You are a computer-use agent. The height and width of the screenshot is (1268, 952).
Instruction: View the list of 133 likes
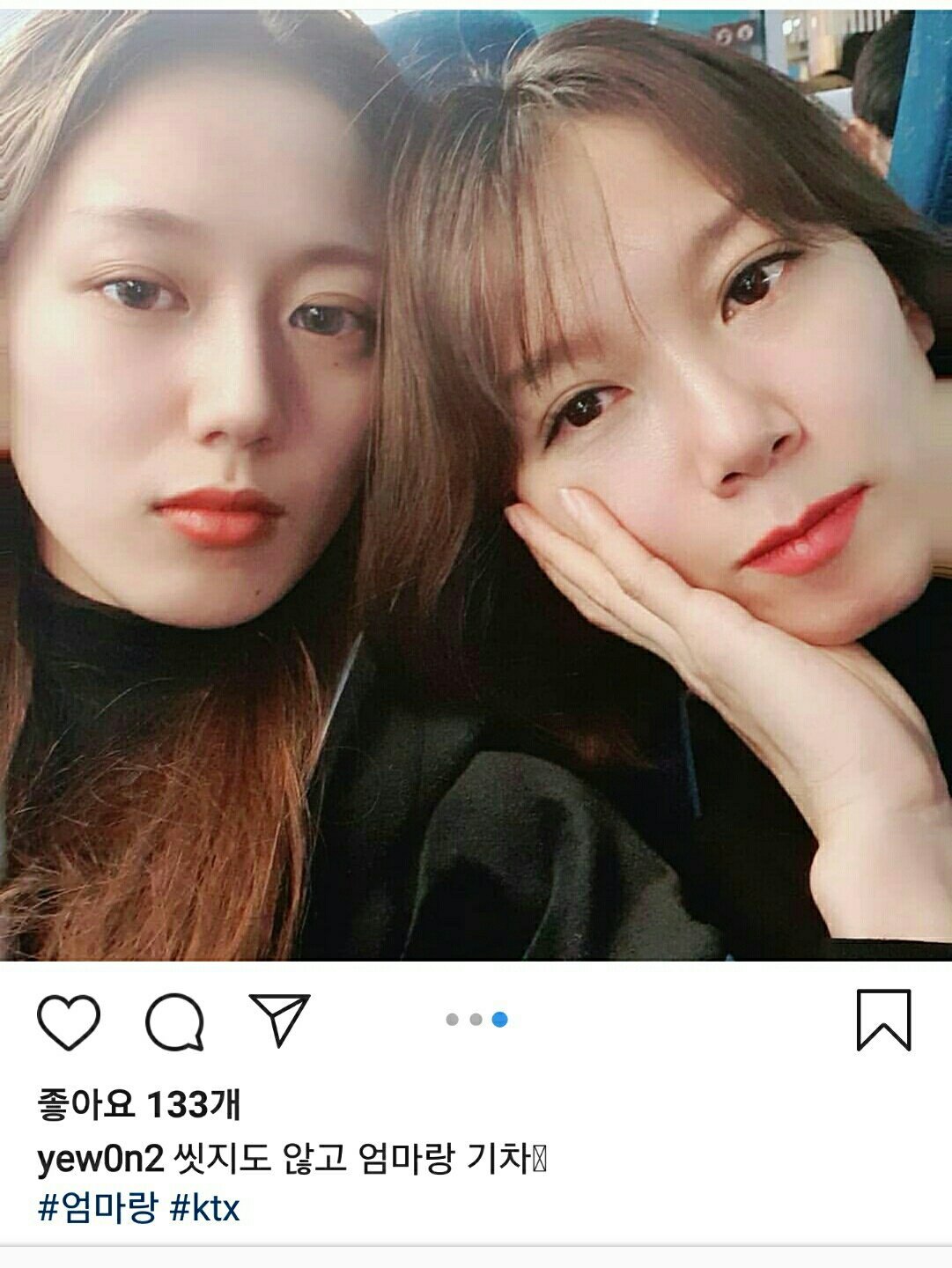pos(138,1104)
